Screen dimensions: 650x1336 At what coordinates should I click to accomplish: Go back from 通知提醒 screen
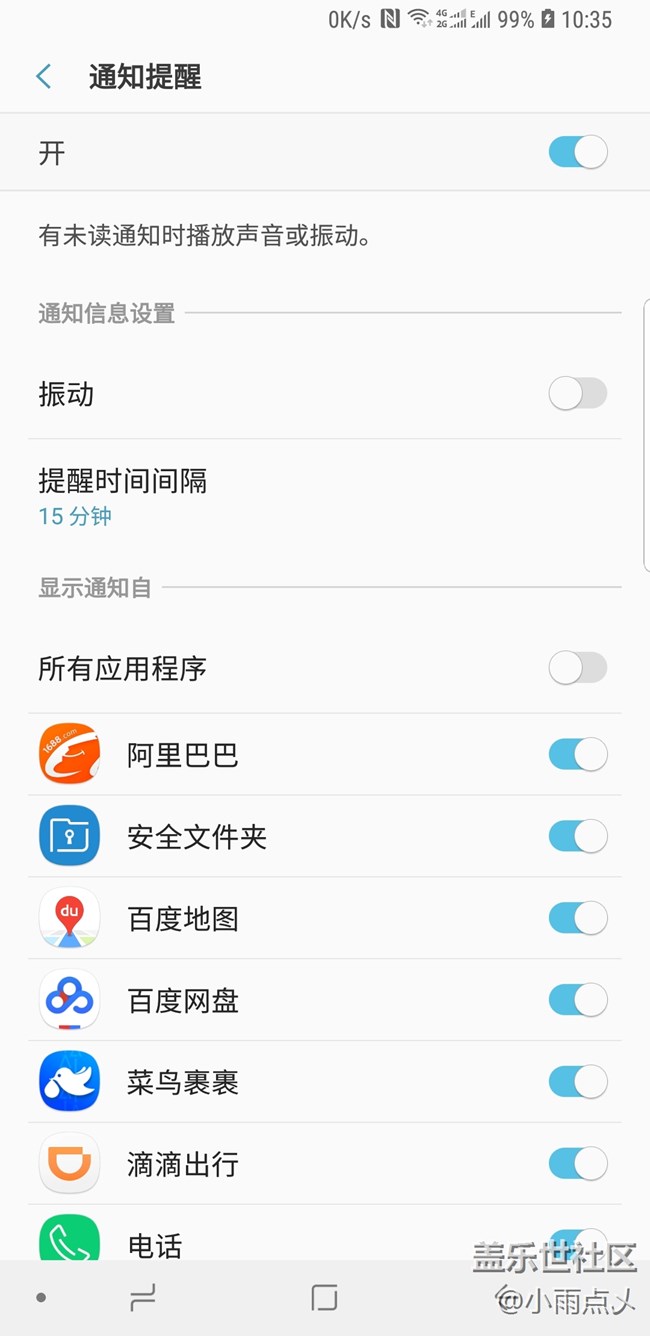pyautogui.click(x=44, y=77)
